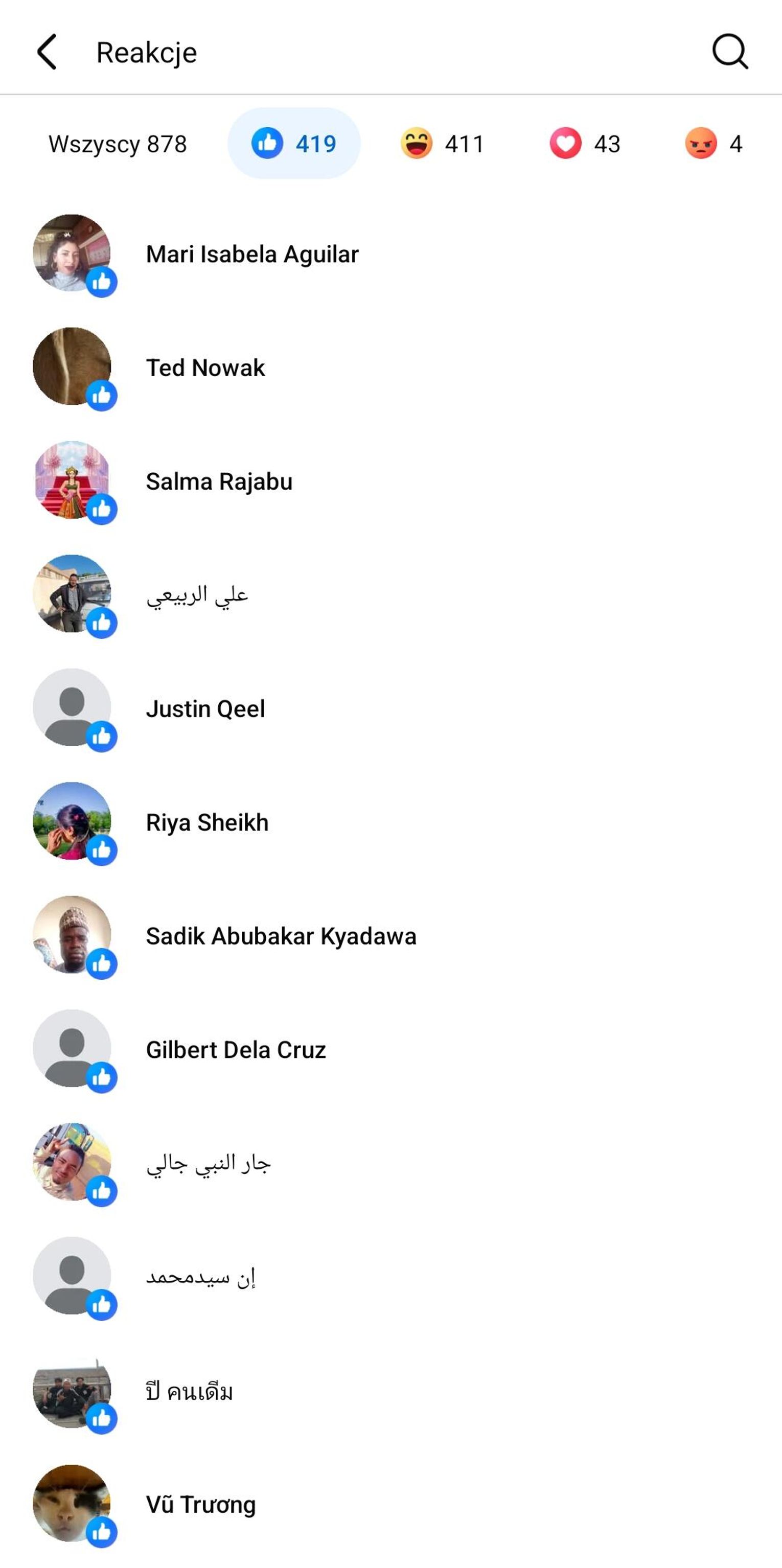View Salma Rajabu's profile
Image resolution: width=782 pixels, height=1568 pixels.
click(219, 481)
